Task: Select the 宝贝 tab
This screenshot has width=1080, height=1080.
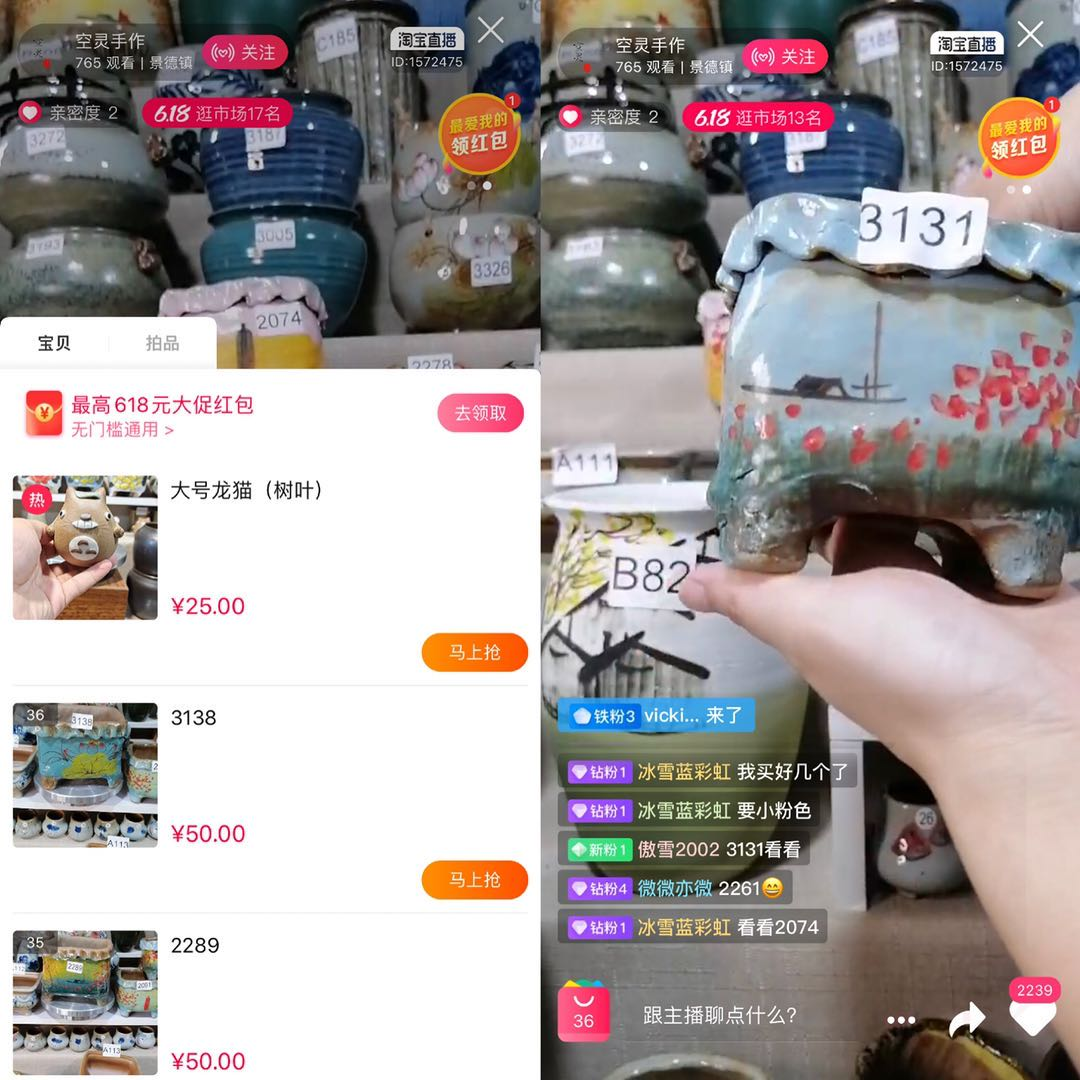Action: tap(54, 343)
